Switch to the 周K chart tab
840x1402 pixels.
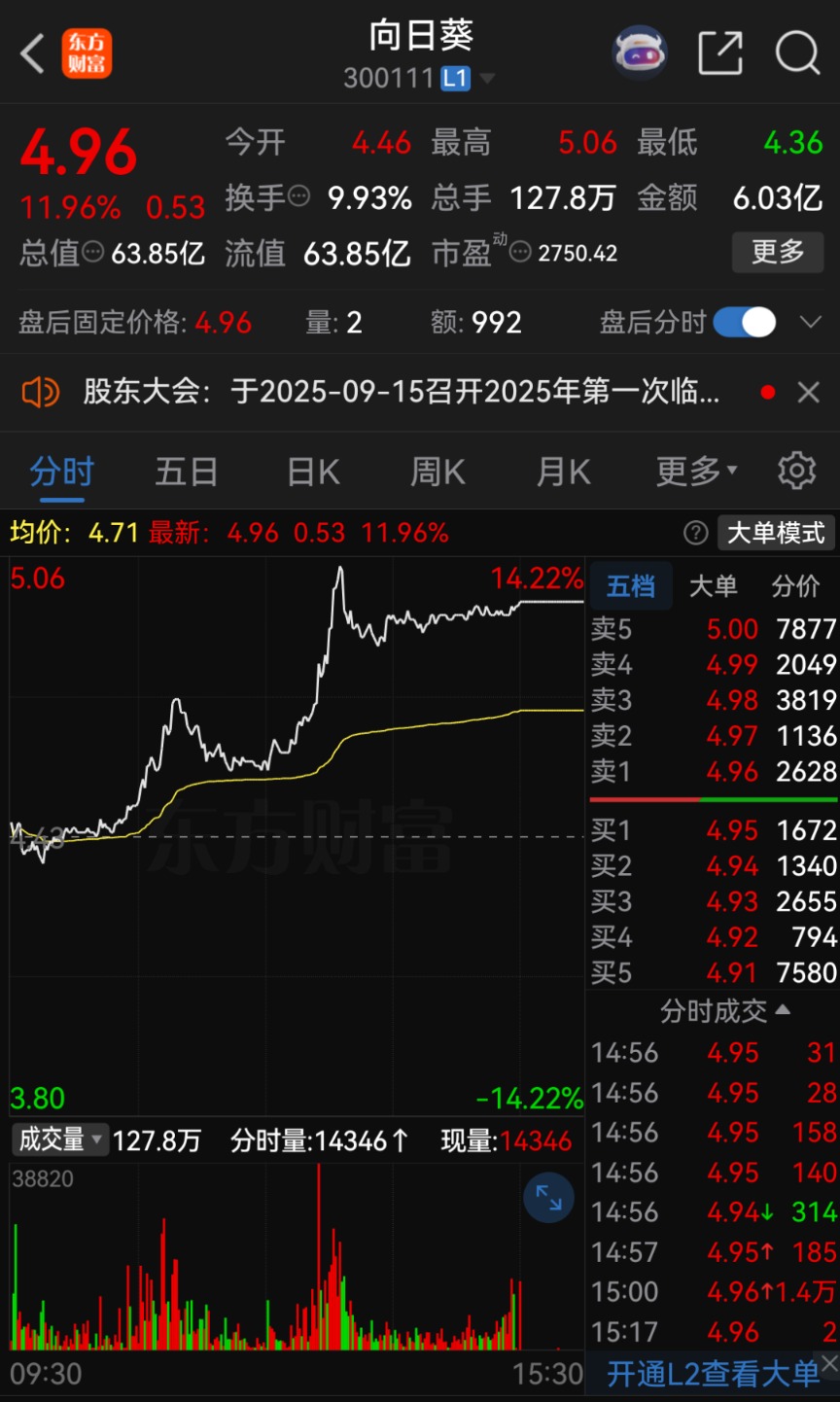[437, 472]
